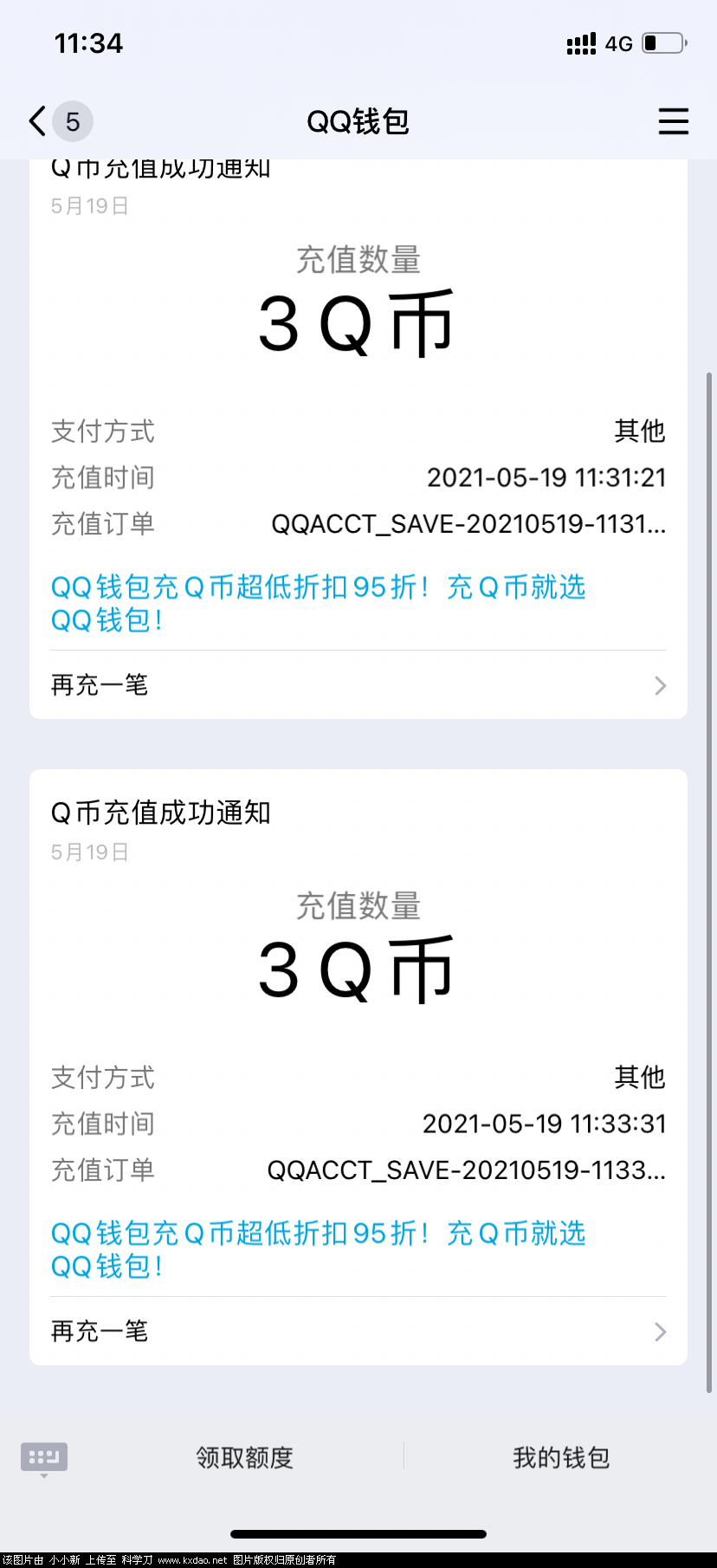Tap the truncated order number QQACCT_SAVE-20210519-1131
Image resolution: width=717 pixels, height=1568 pixels.
(468, 524)
